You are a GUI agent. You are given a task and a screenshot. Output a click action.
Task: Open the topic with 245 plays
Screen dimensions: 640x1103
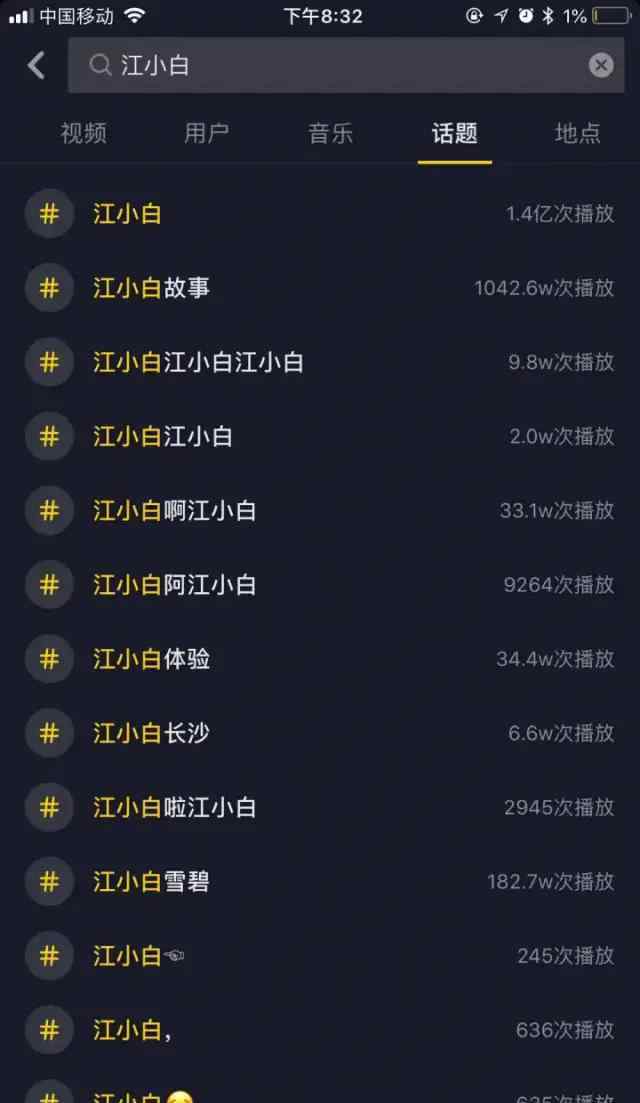320,956
